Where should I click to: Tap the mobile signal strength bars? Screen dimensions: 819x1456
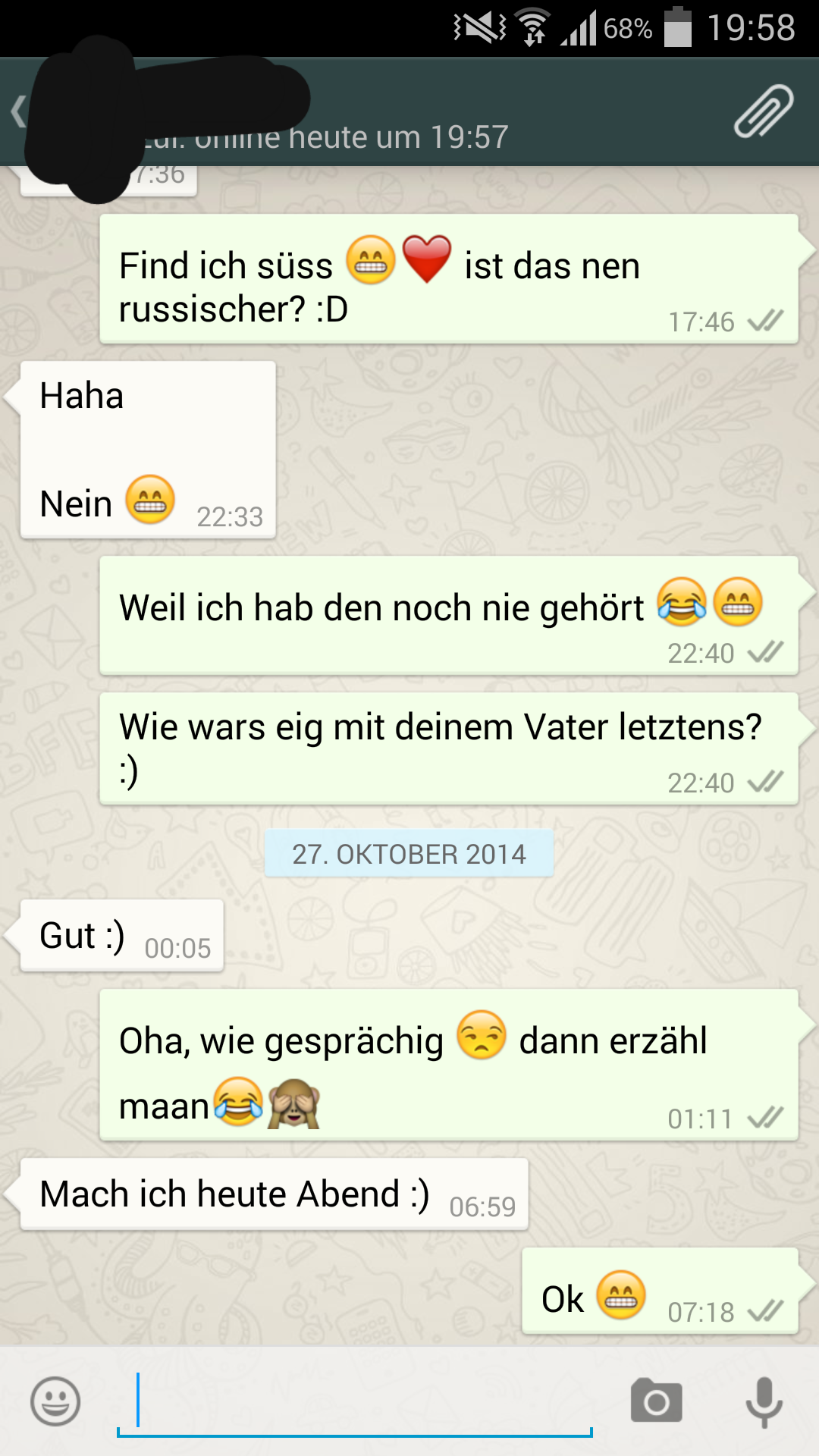(580, 27)
